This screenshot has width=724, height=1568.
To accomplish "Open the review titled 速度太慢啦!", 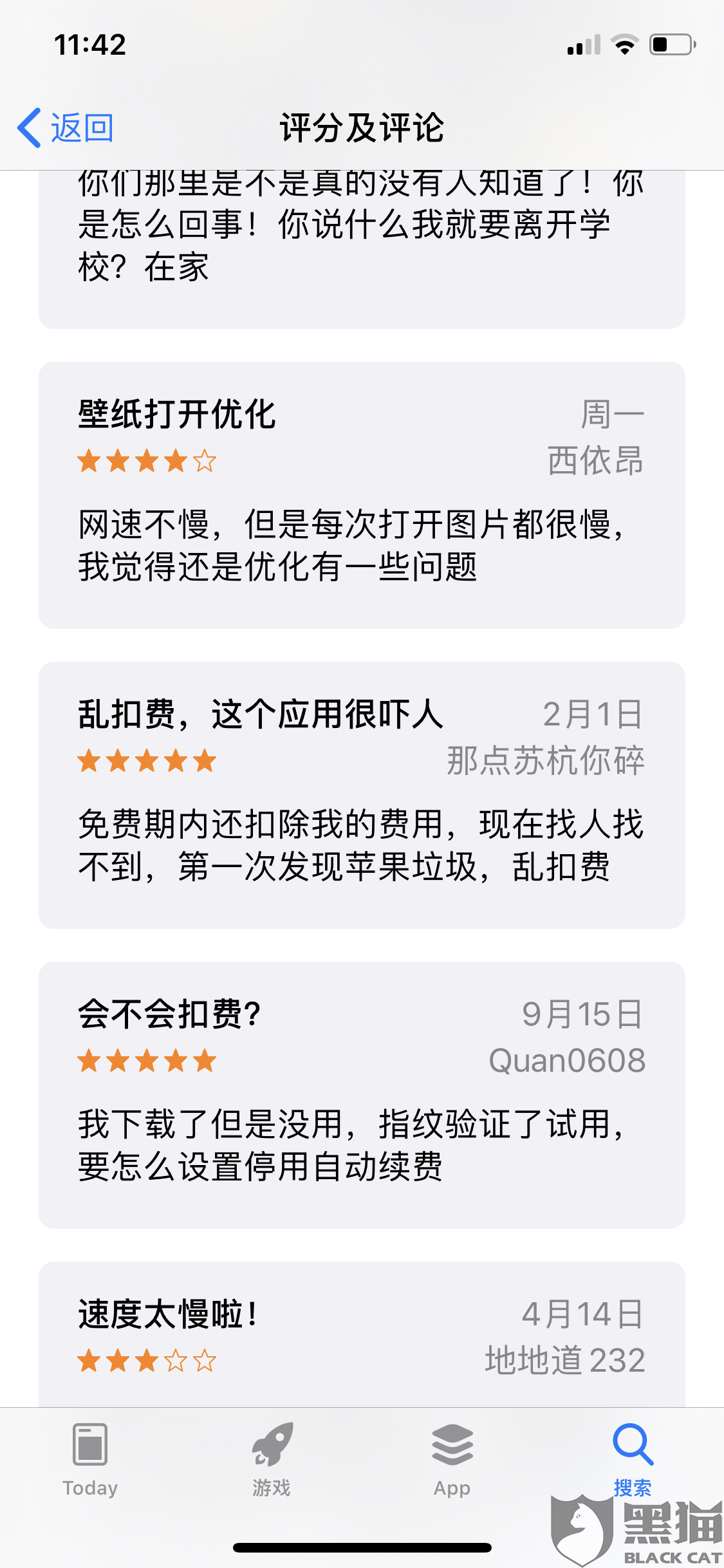I will click(362, 1334).
